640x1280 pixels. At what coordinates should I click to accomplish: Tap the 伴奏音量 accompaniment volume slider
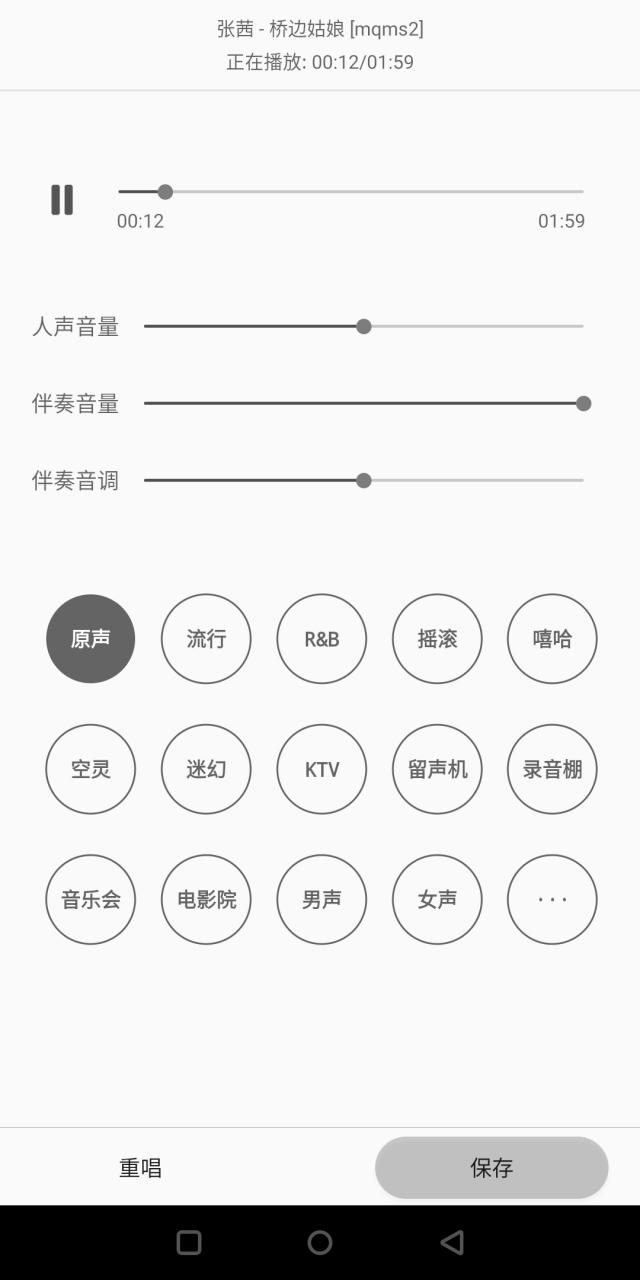tap(363, 404)
